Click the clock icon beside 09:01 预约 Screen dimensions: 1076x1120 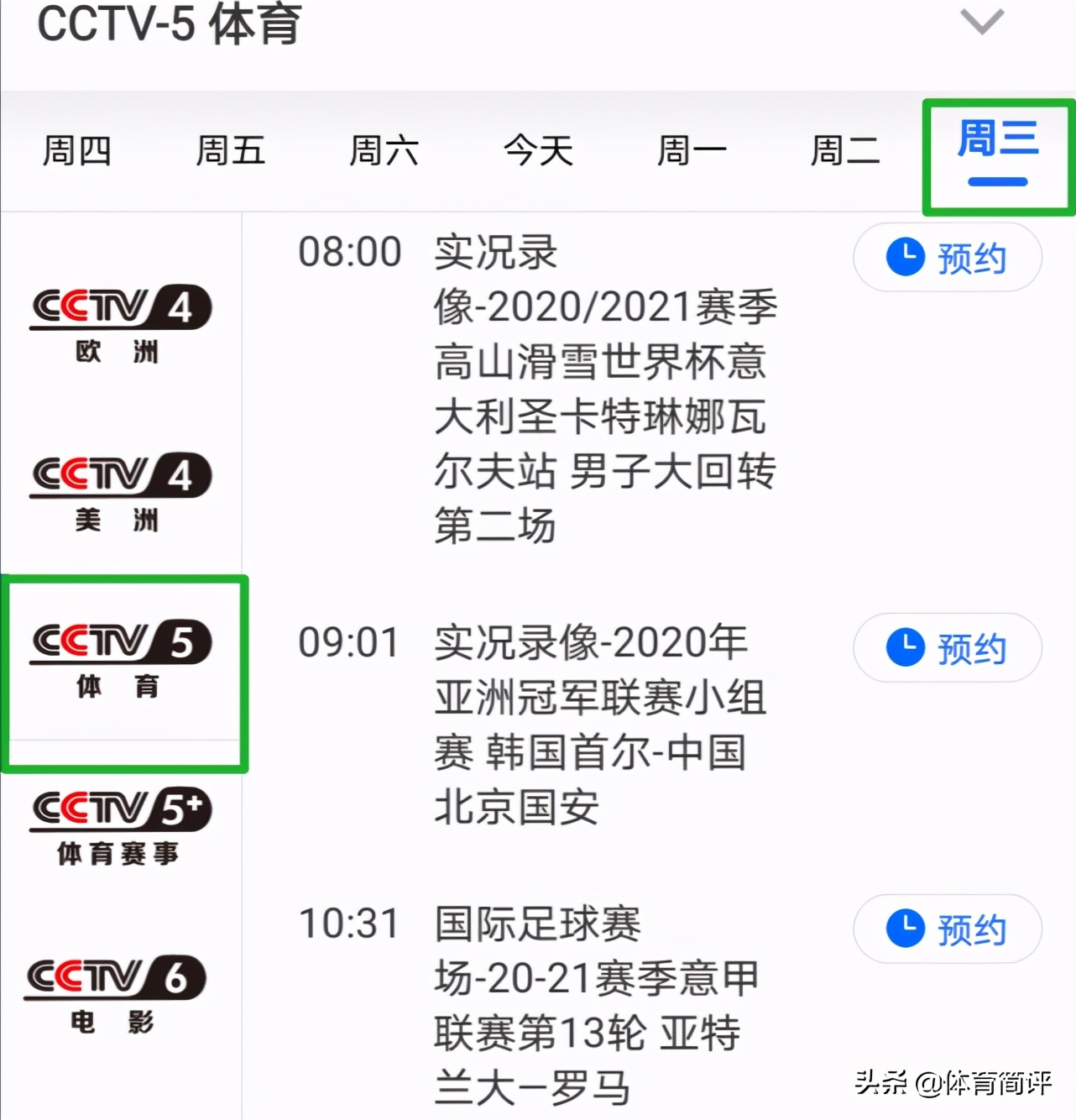click(x=906, y=647)
